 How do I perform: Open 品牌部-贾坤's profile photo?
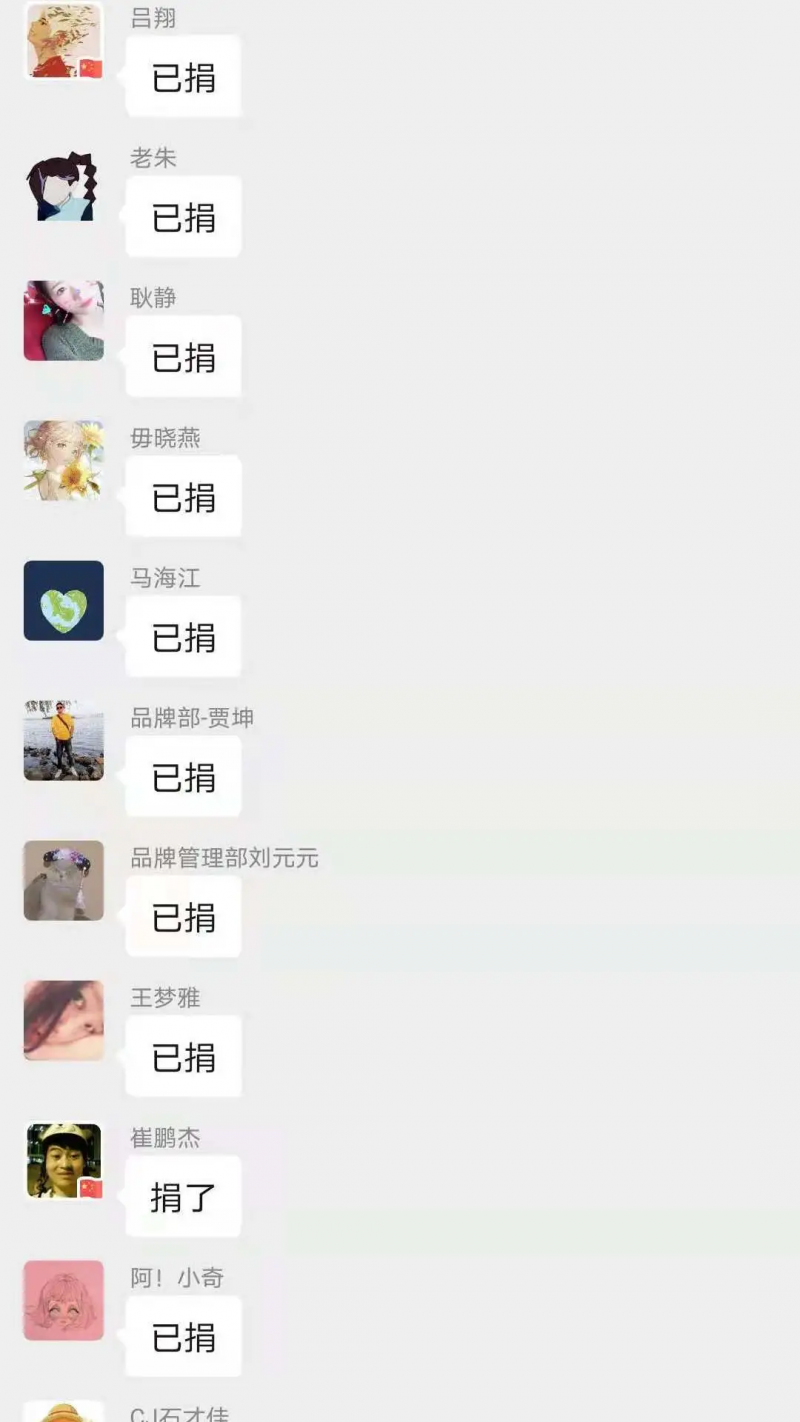63,741
